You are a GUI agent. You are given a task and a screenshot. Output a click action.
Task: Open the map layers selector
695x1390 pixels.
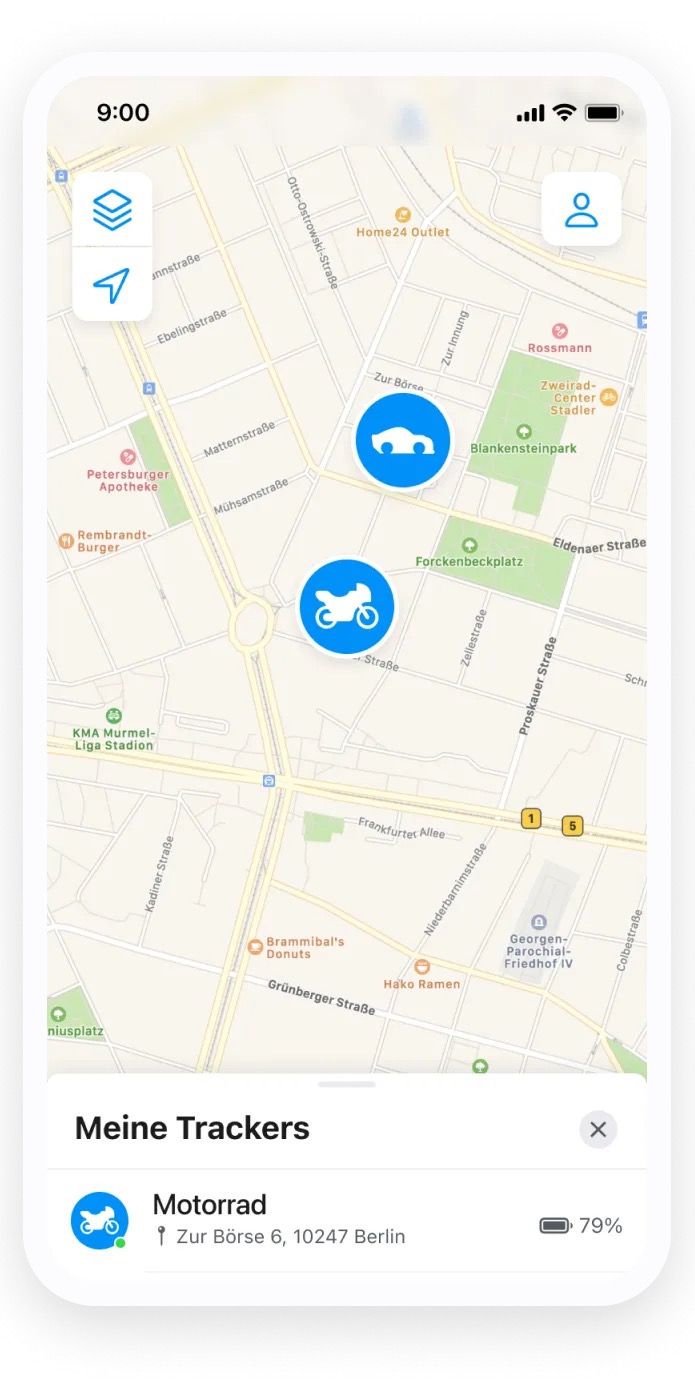(x=112, y=210)
